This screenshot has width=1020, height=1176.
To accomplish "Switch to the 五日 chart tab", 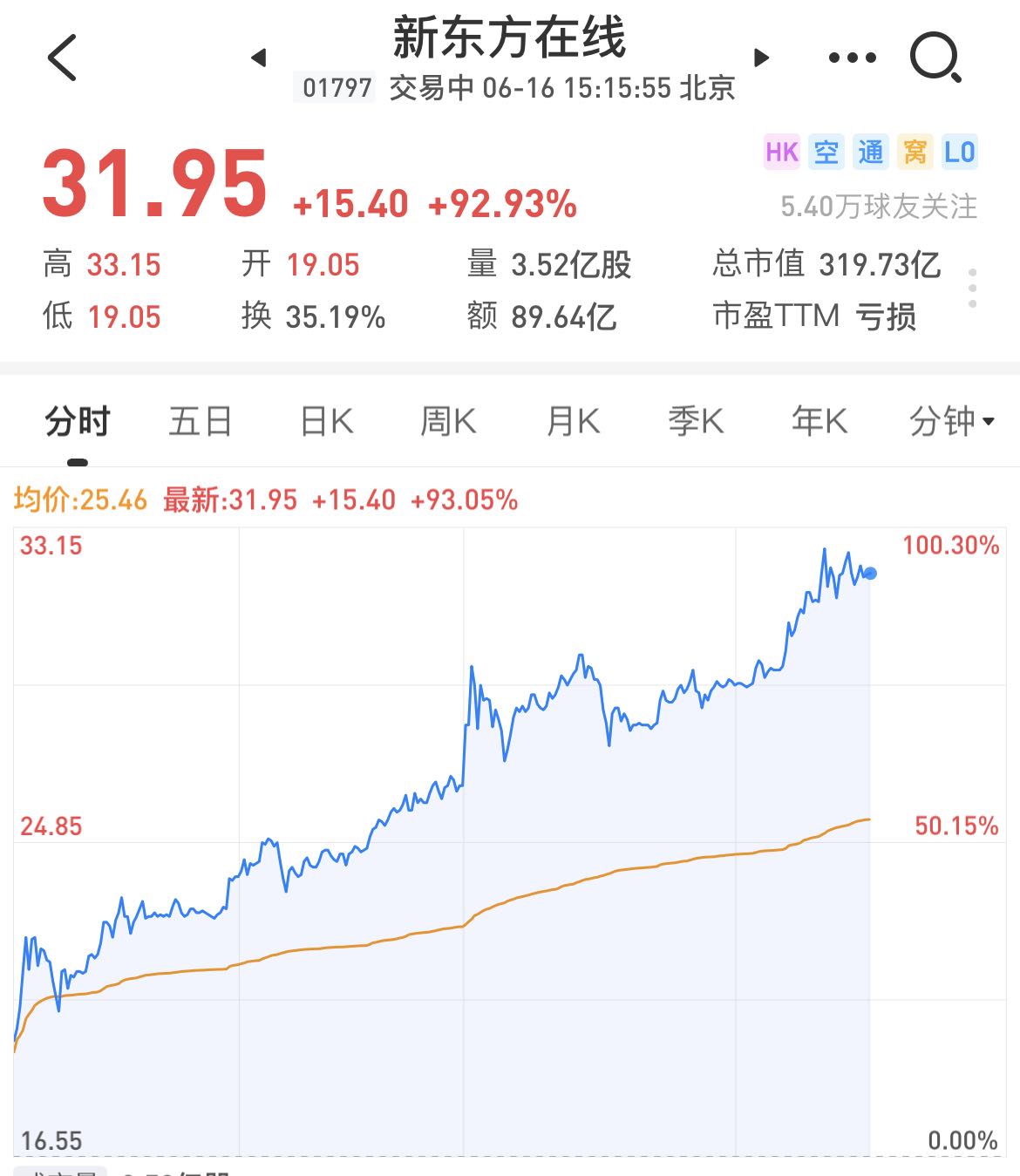I will tap(201, 422).
